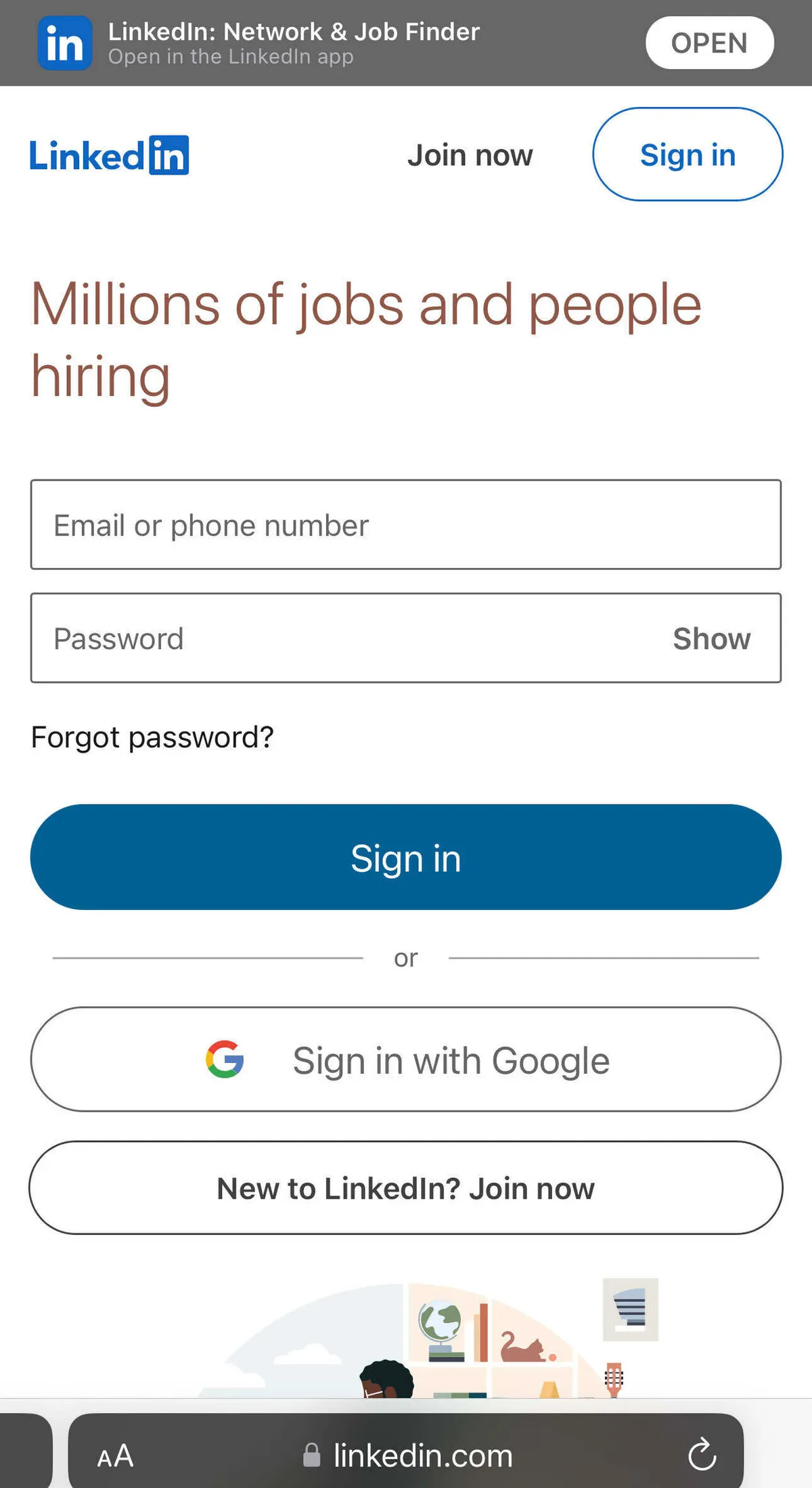The width and height of the screenshot is (812, 1488).
Task: Focus the Email or phone number field
Action: (x=406, y=525)
